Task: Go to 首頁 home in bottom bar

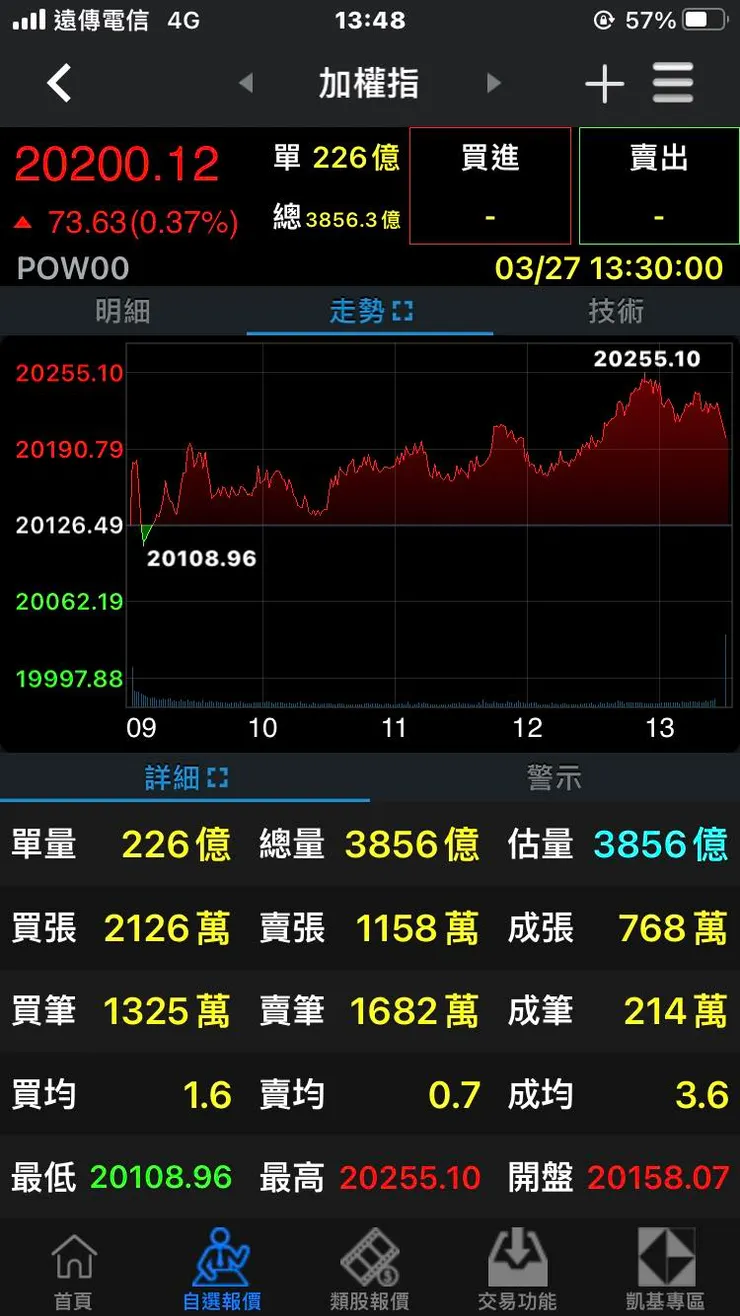Action: pyautogui.click(x=74, y=1268)
